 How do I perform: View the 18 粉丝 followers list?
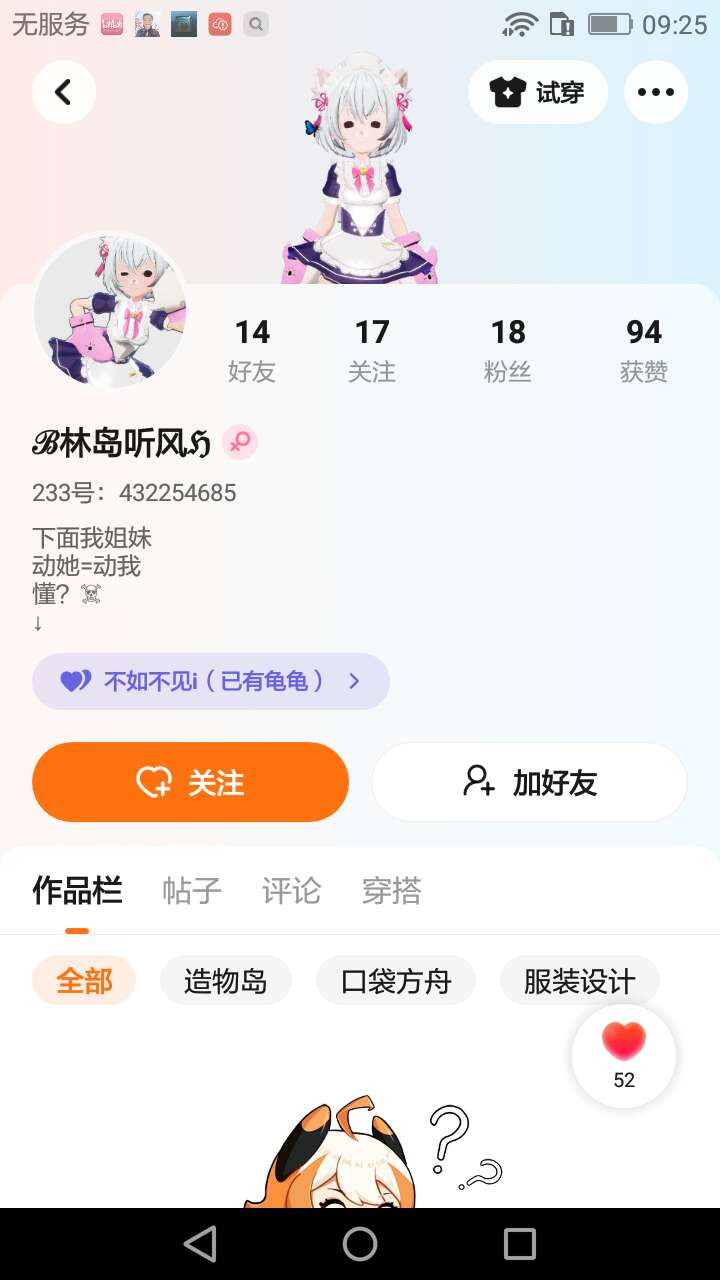click(x=508, y=350)
